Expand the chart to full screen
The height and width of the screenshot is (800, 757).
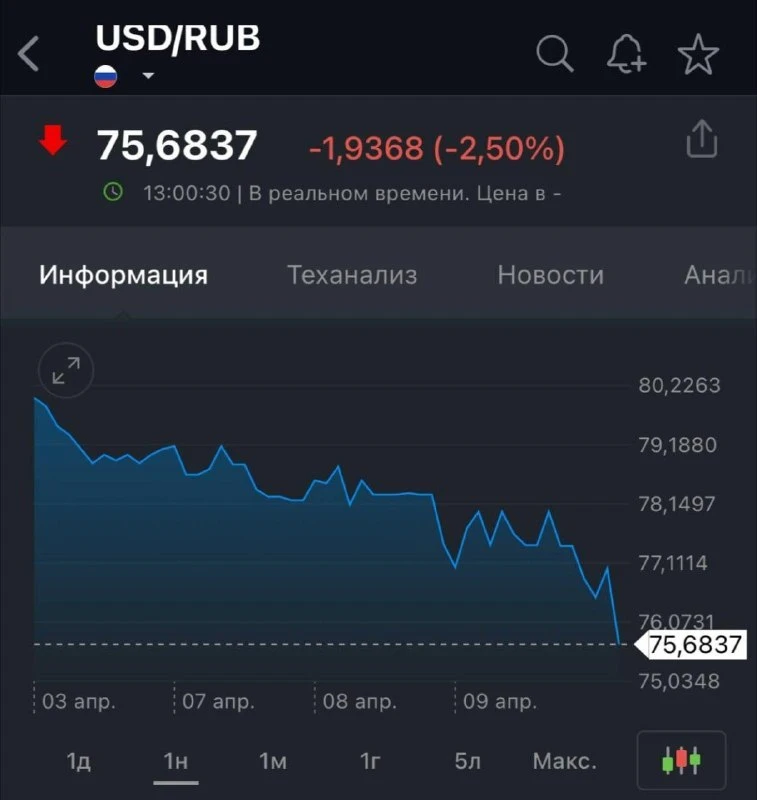[x=66, y=372]
